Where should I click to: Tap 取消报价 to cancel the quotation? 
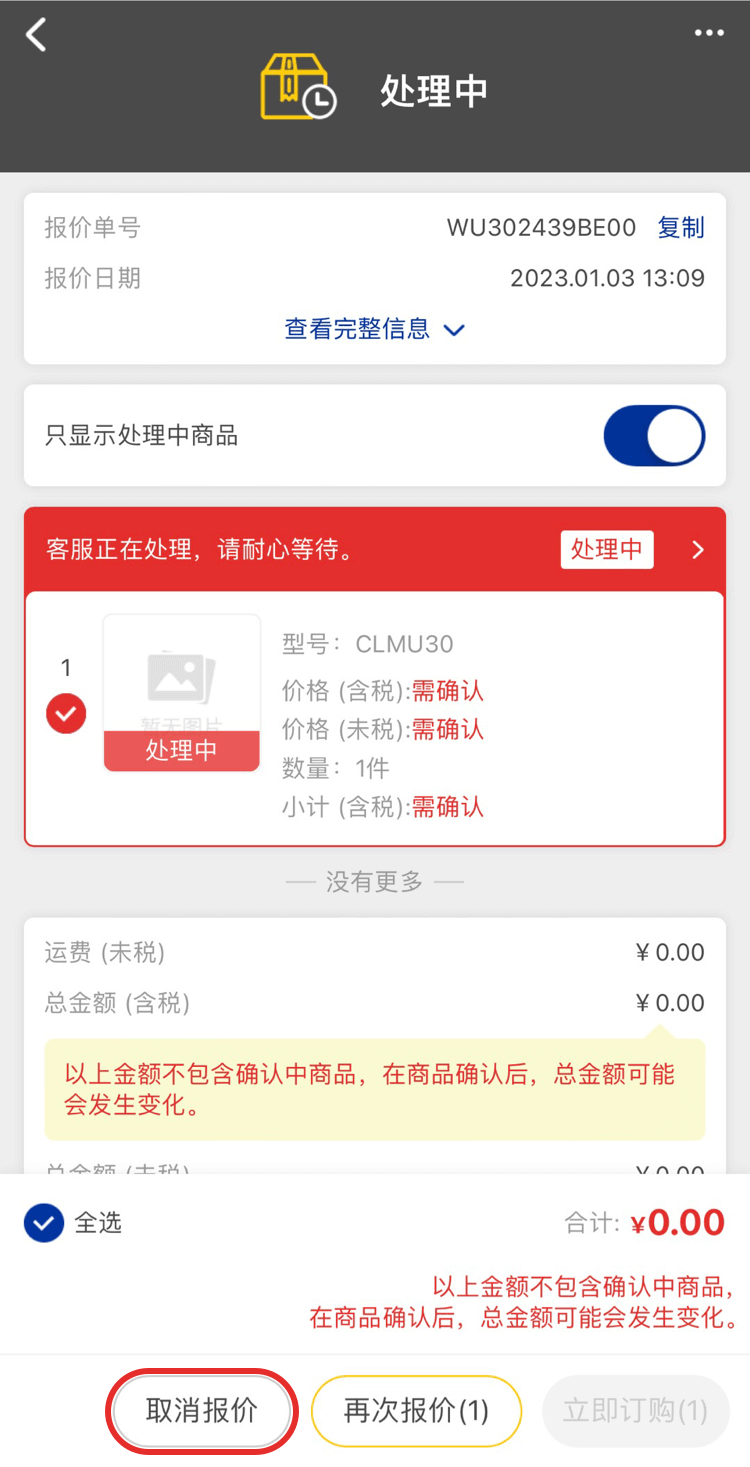click(x=202, y=1410)
